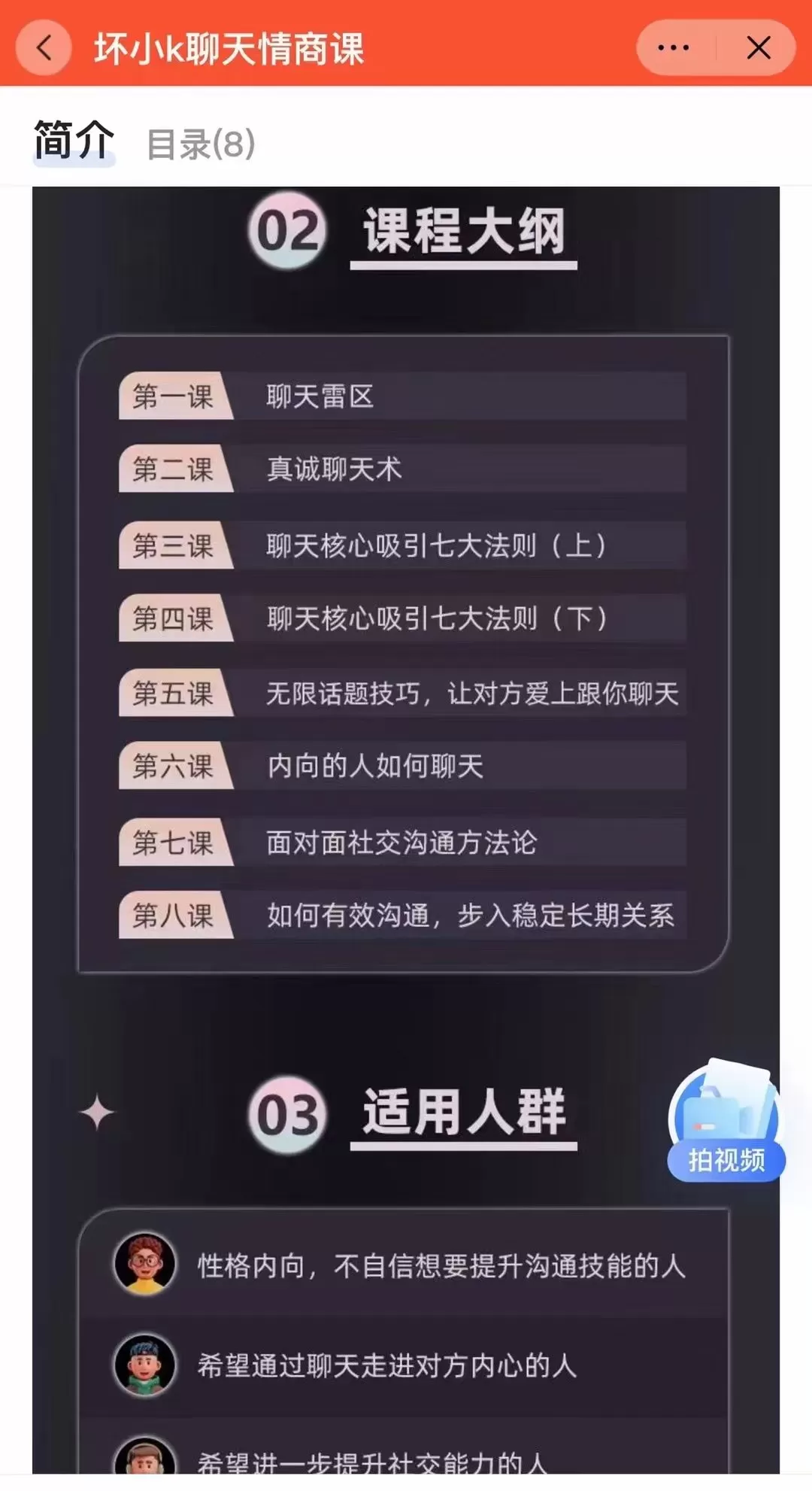Image resolution: width=812 pixels, height=1491 pixels.
Task: Open the three-dot more options menu
Action: coord(673,48)
